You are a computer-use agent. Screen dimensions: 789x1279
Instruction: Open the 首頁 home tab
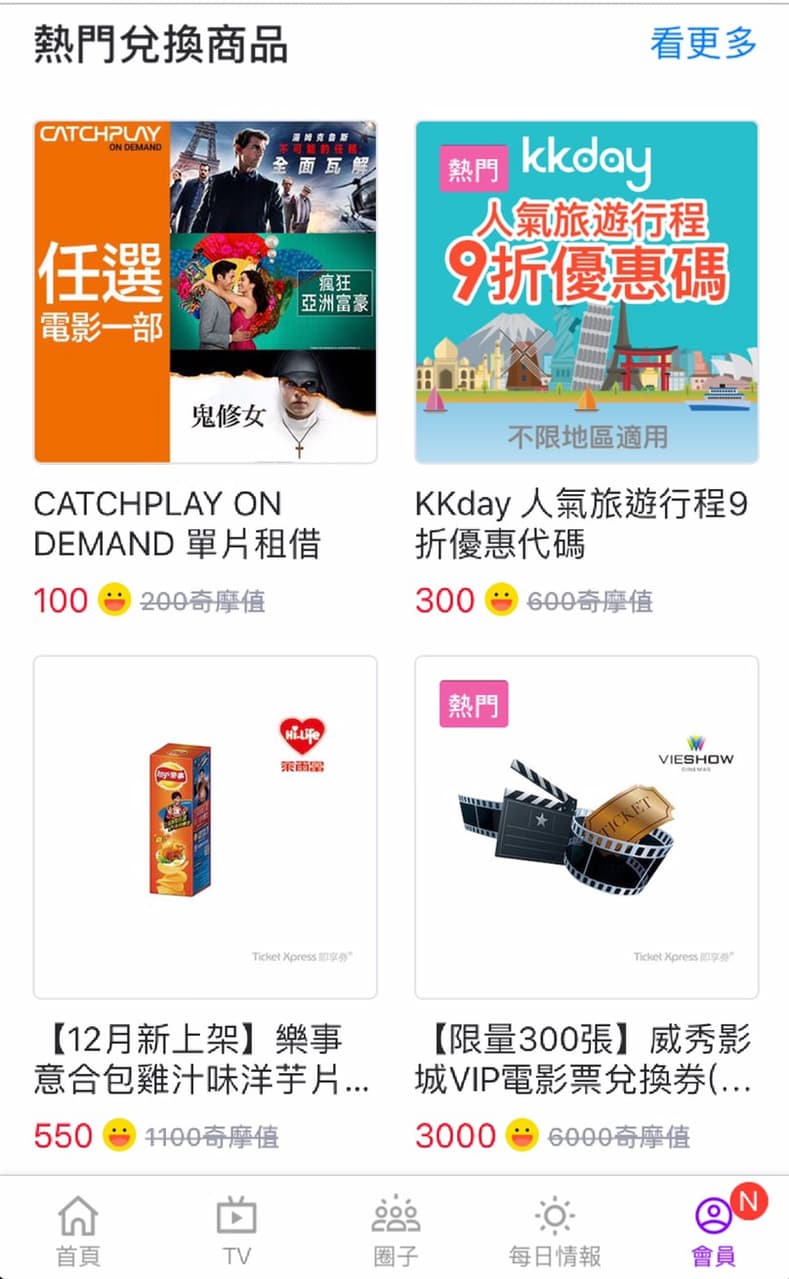click(78, 1228)
